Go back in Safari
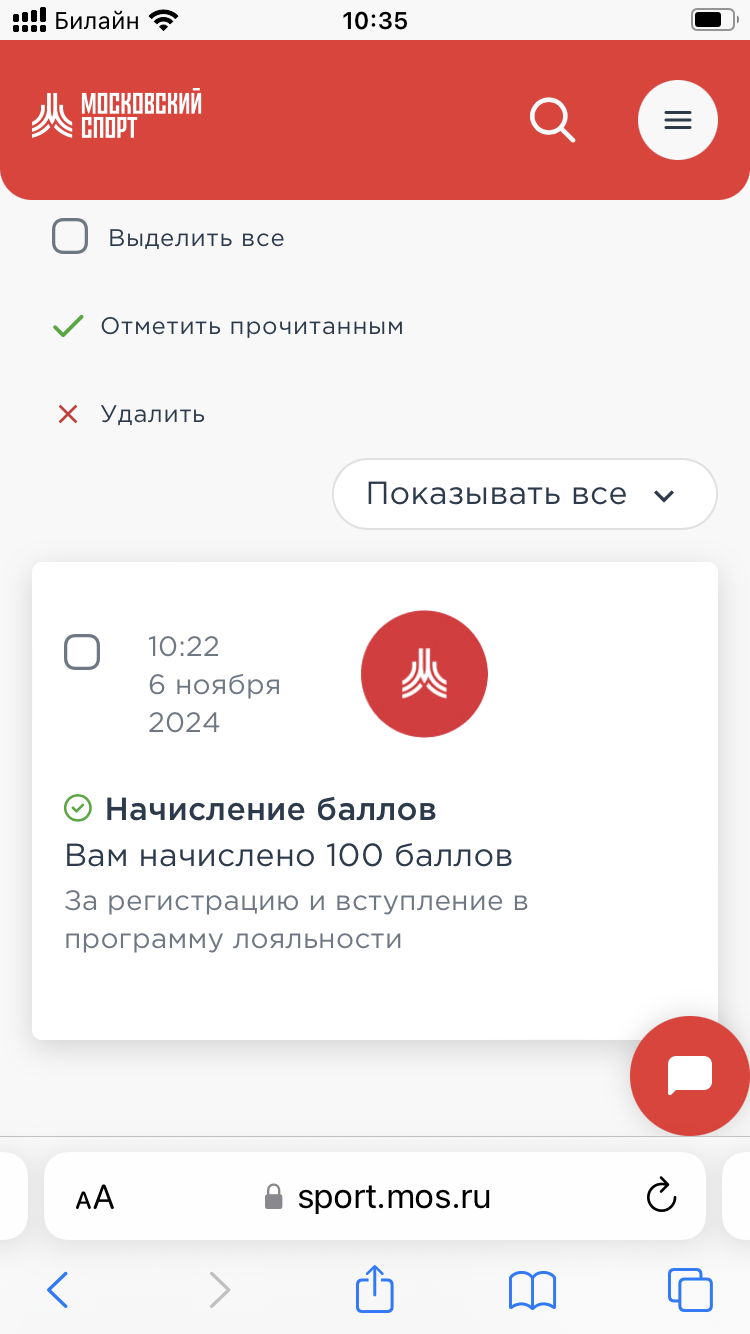Viewport: 750px width, 1334px height. (x=58, y=1290)
